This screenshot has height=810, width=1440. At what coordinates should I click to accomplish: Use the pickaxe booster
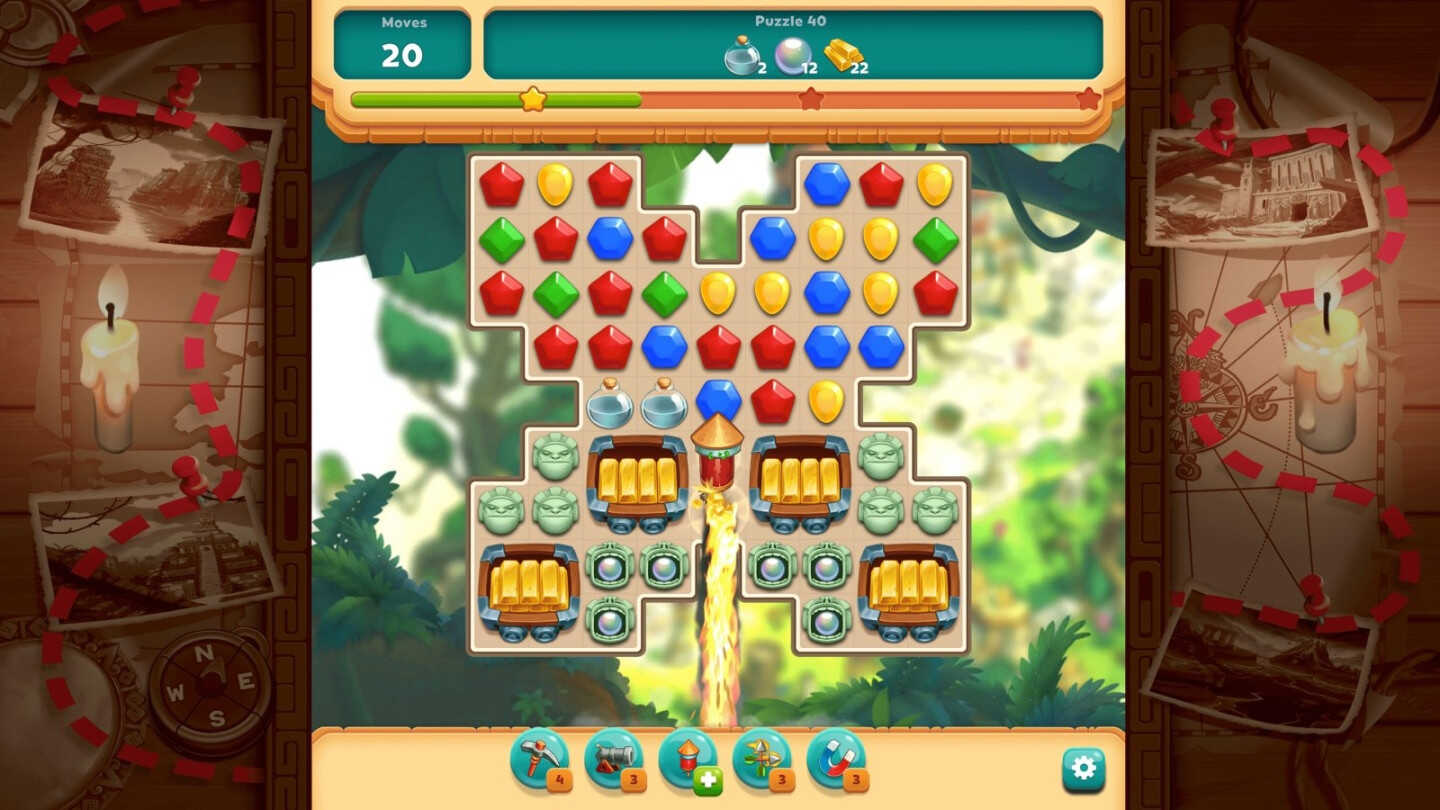pyautogui.click(x=539, y=760)
